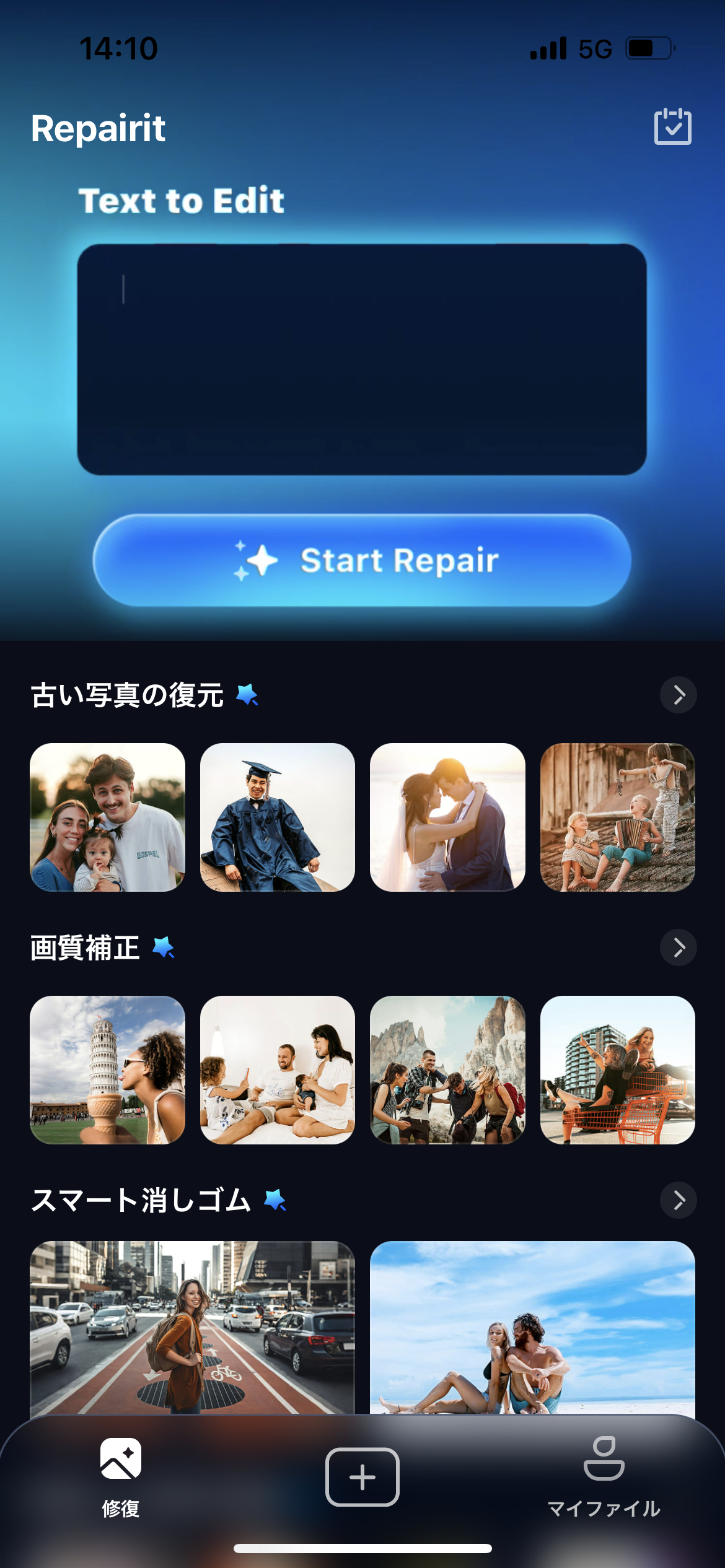
Task: Switch to the 修復 tab
Action: [121, 1477]
